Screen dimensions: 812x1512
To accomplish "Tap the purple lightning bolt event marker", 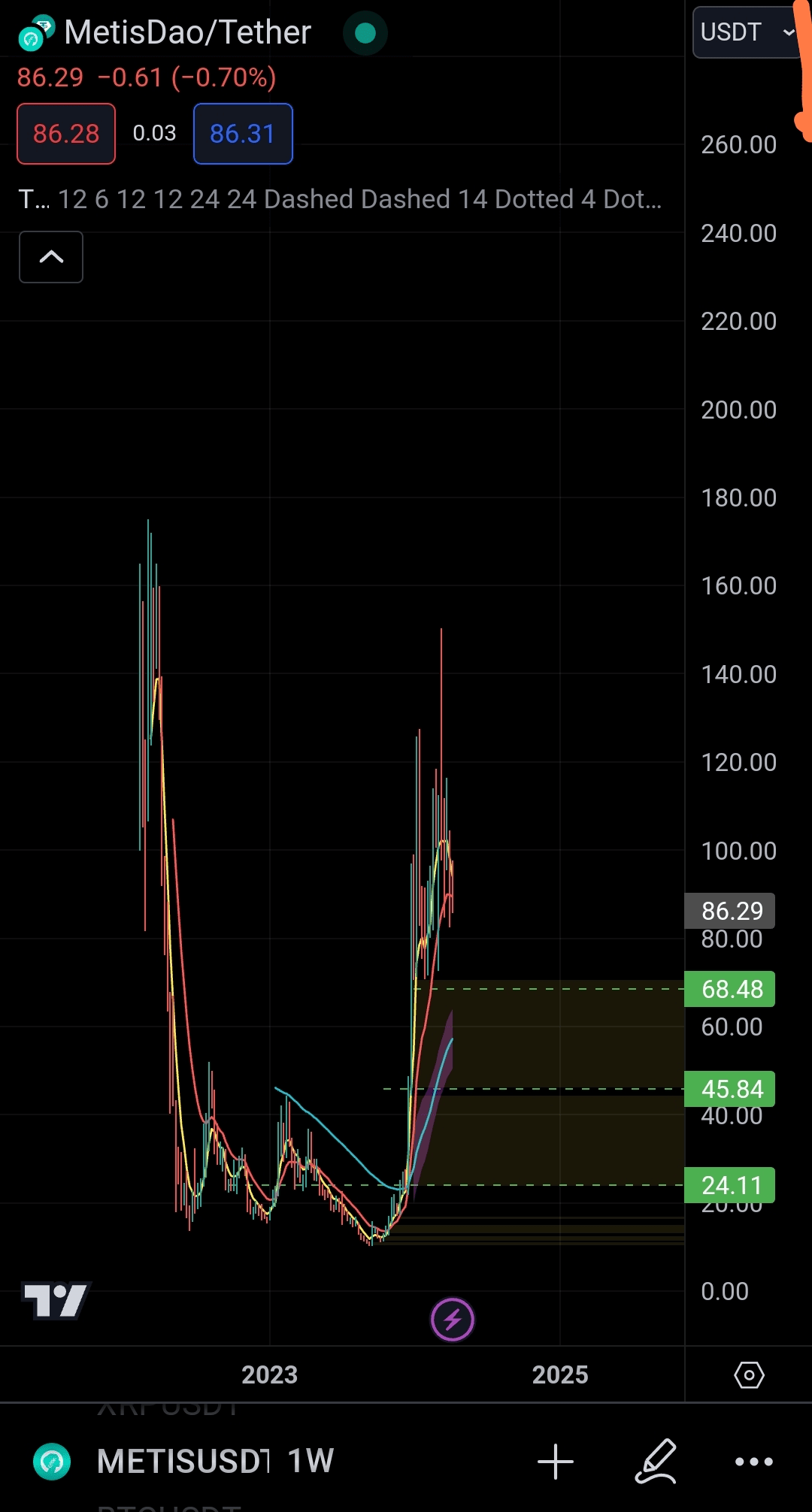I will point(453,1320).
